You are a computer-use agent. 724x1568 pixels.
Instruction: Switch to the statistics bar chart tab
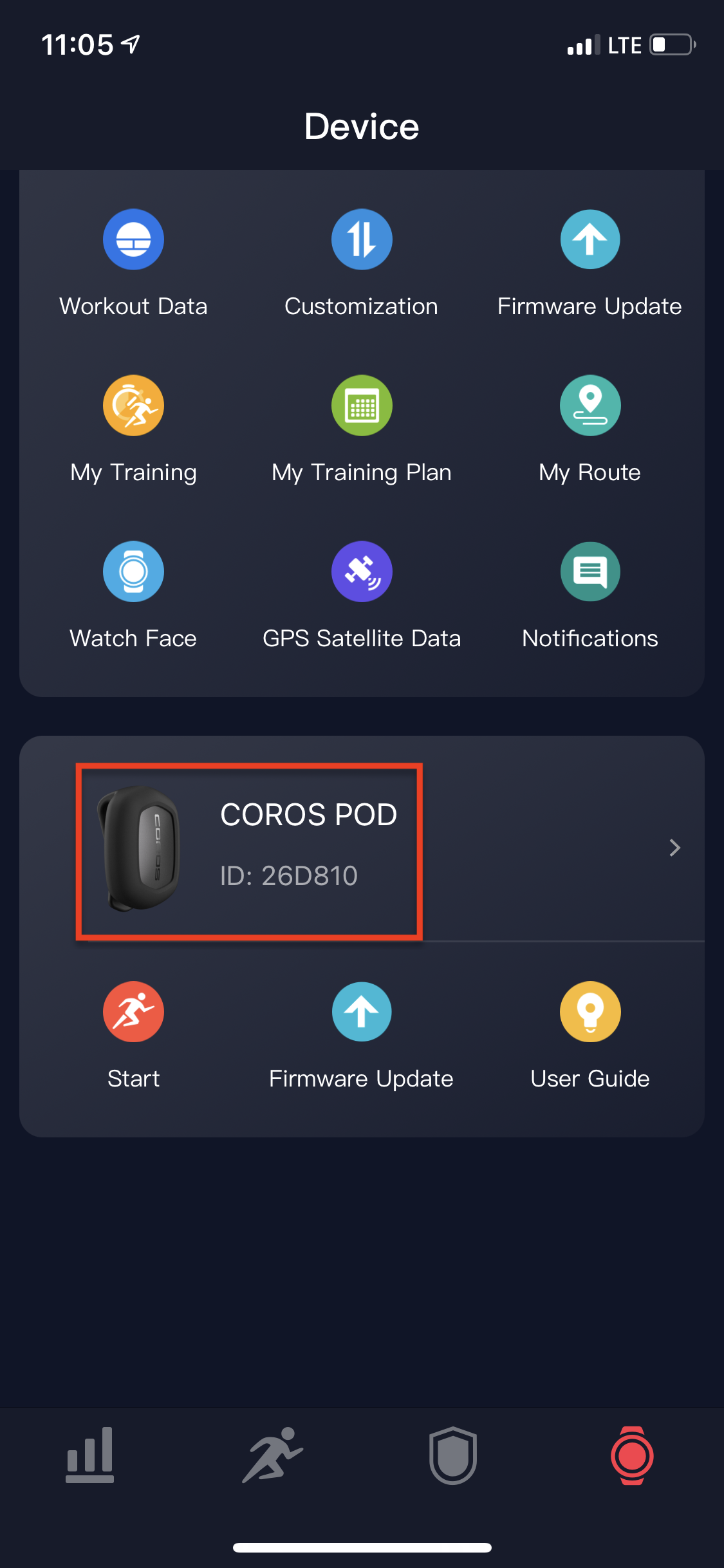pyautogui.click(x=90, y=1455)
